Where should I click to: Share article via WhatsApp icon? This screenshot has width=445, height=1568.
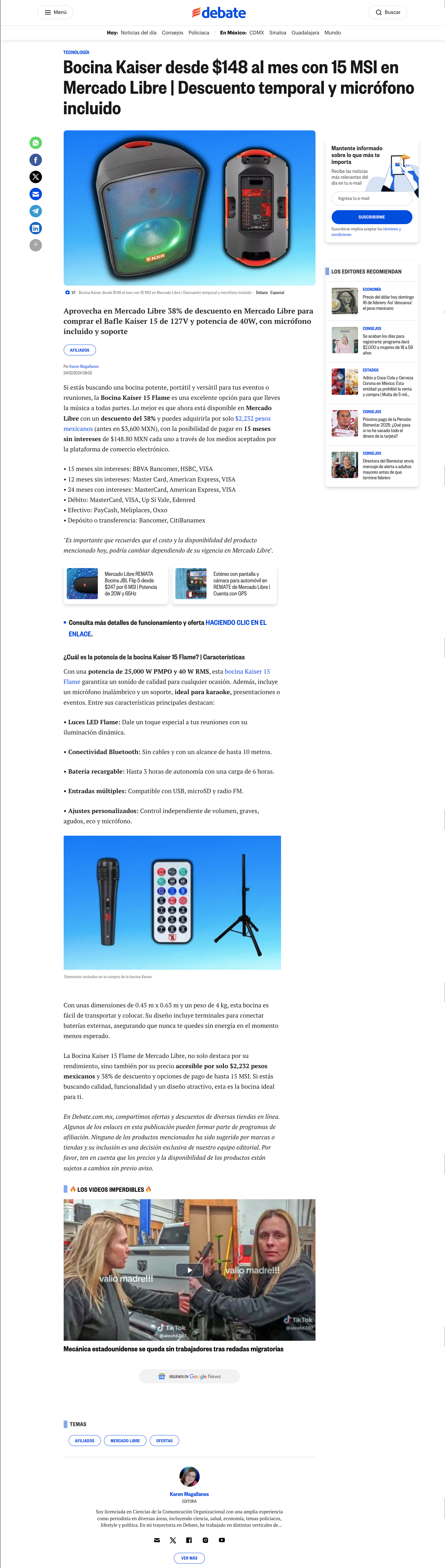click(x=36, y=143)
